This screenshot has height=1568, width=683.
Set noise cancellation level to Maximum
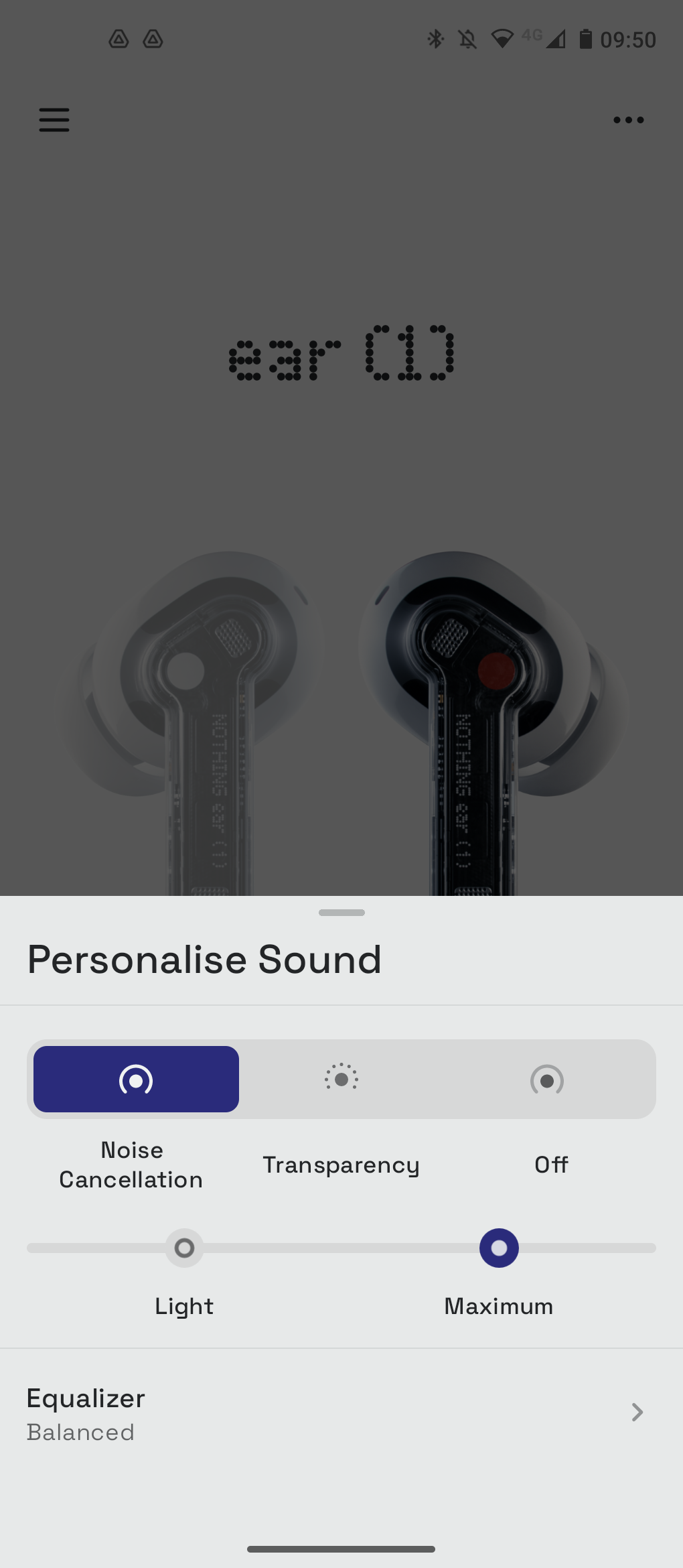point(499,1248)
